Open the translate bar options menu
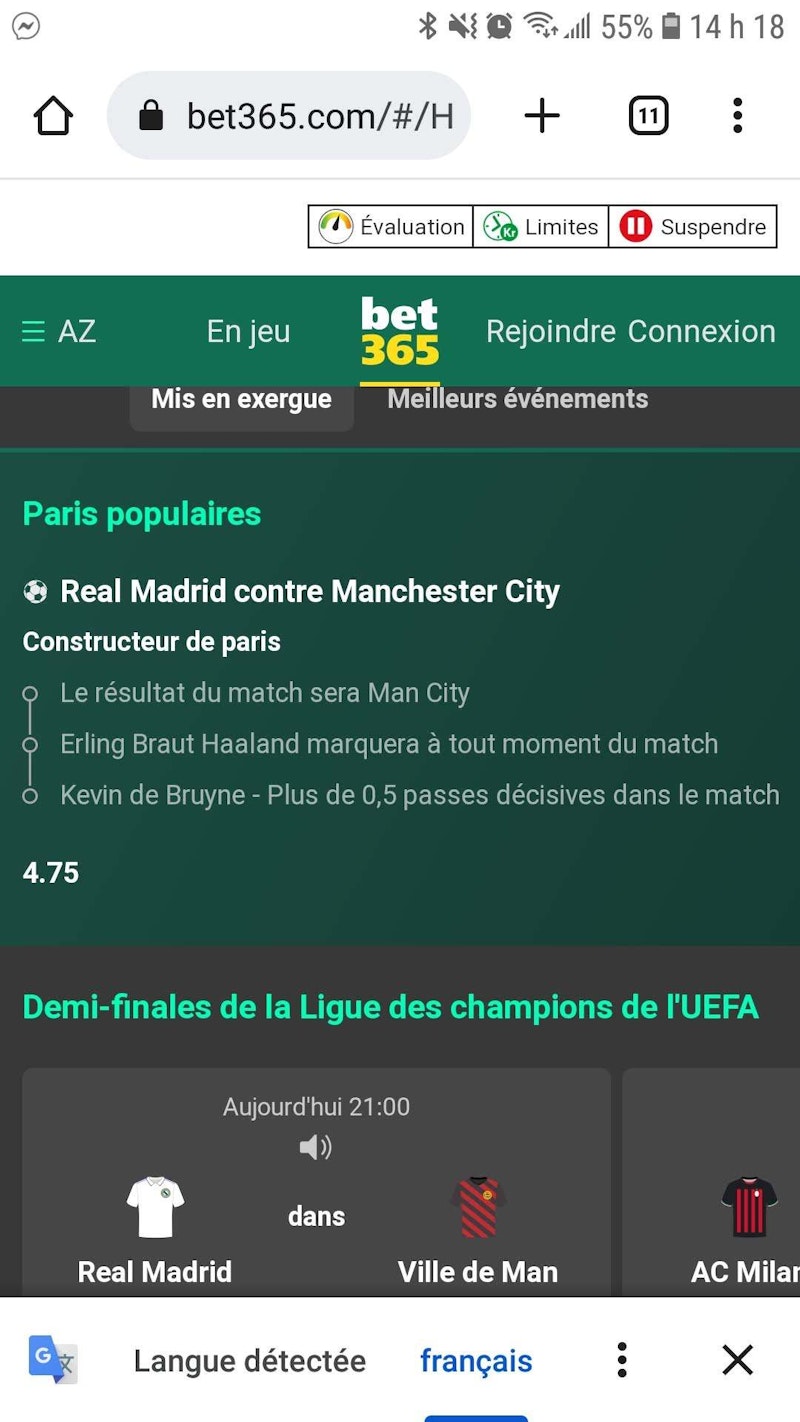The height and width of the screenshot is (1422, 800). (x=621, y=1360)
